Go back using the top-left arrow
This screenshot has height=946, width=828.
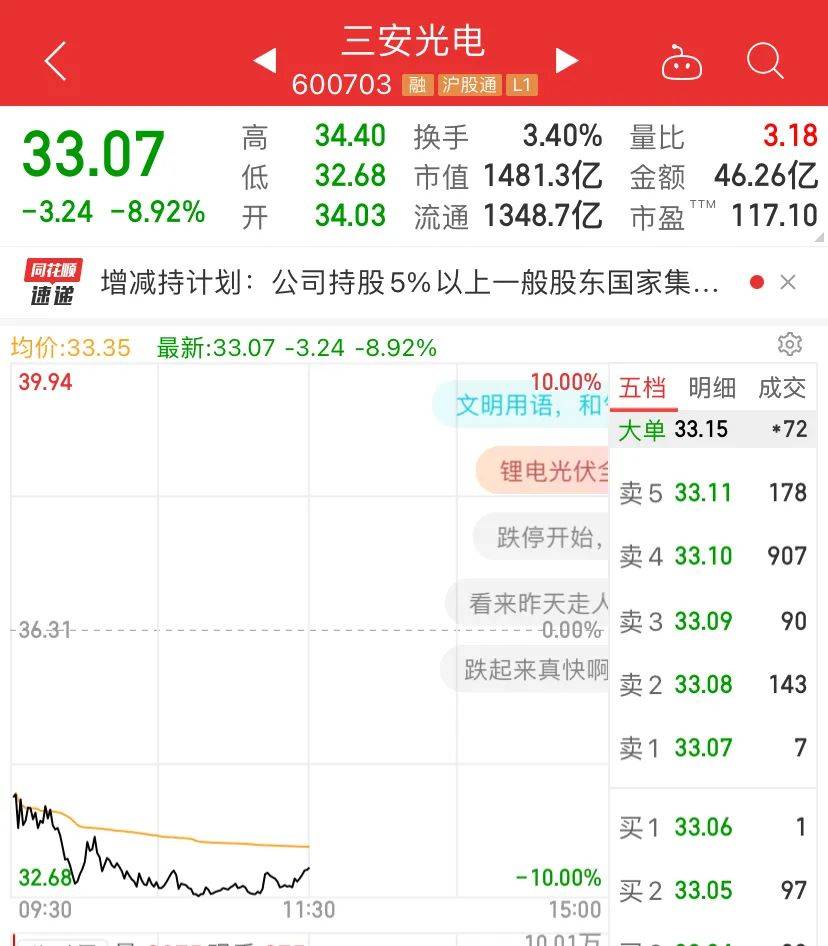pos(56,61)
